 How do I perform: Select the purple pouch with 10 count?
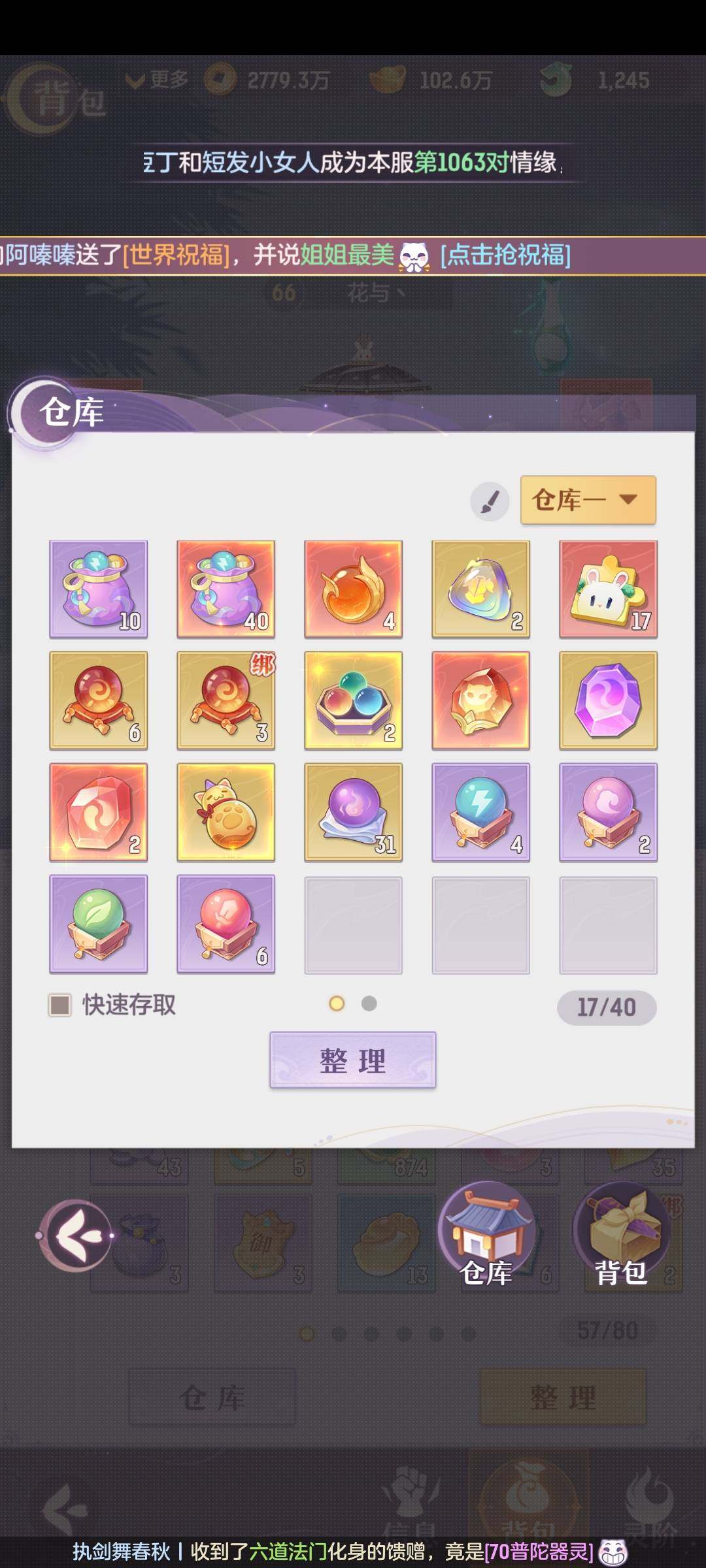[99, 589]
